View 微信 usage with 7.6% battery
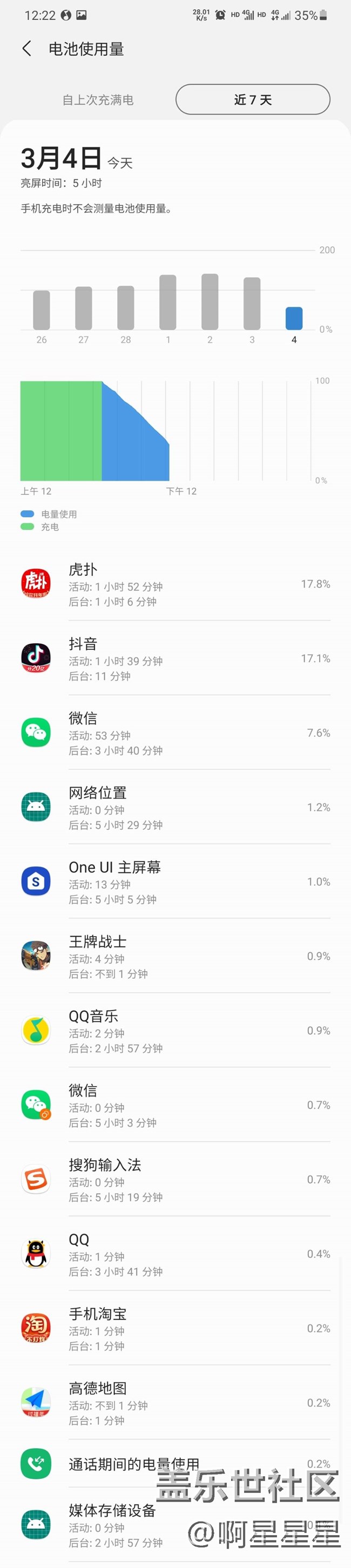The height and width of the screenshot is (1568, 351). (175, 733)
